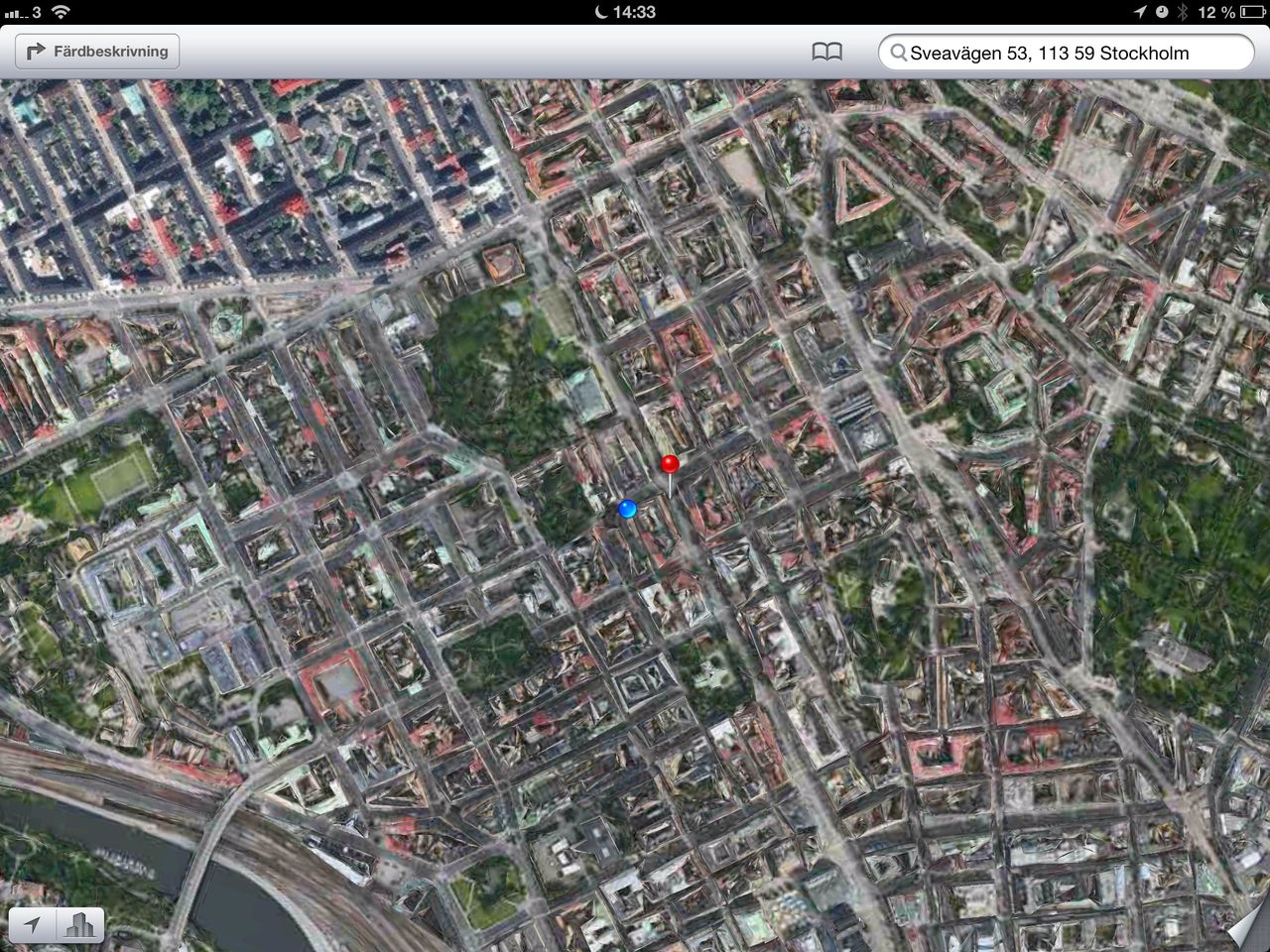Select the red dropped pin

[670, 464]
